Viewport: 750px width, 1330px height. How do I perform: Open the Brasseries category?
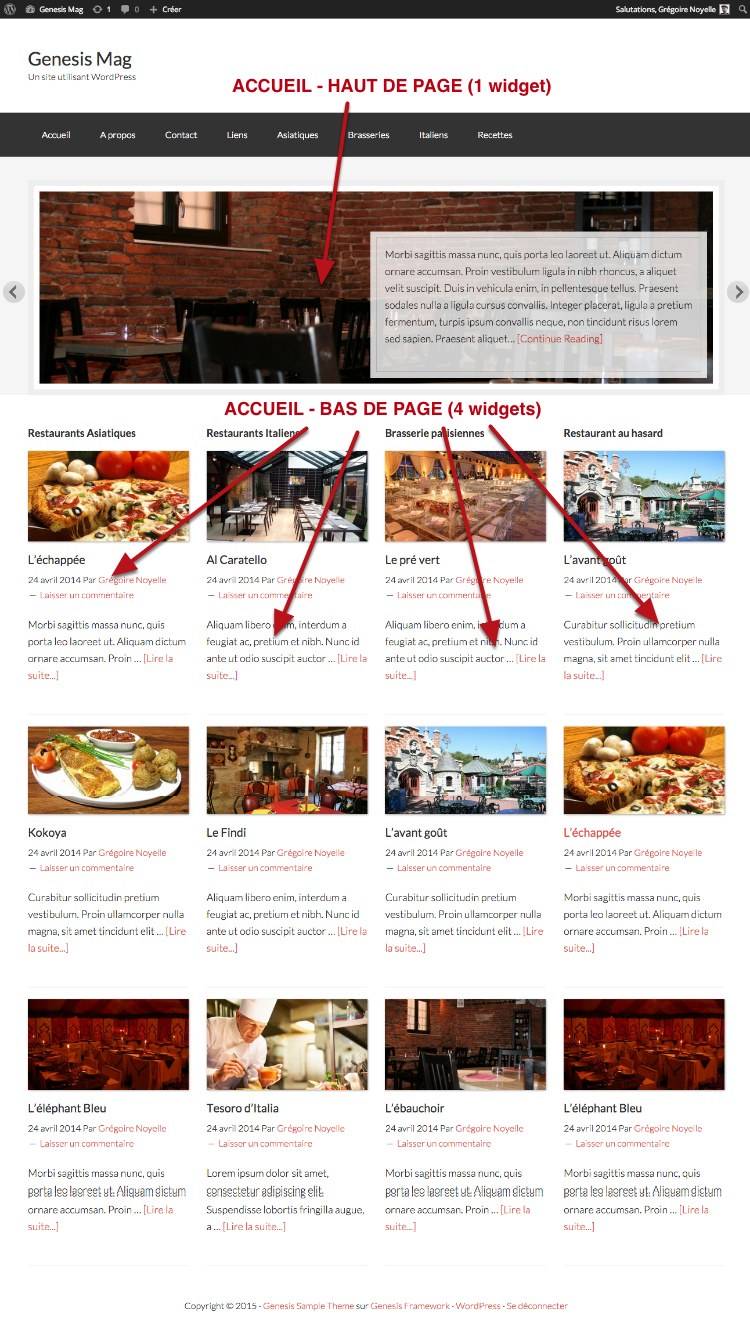(368, 135)
